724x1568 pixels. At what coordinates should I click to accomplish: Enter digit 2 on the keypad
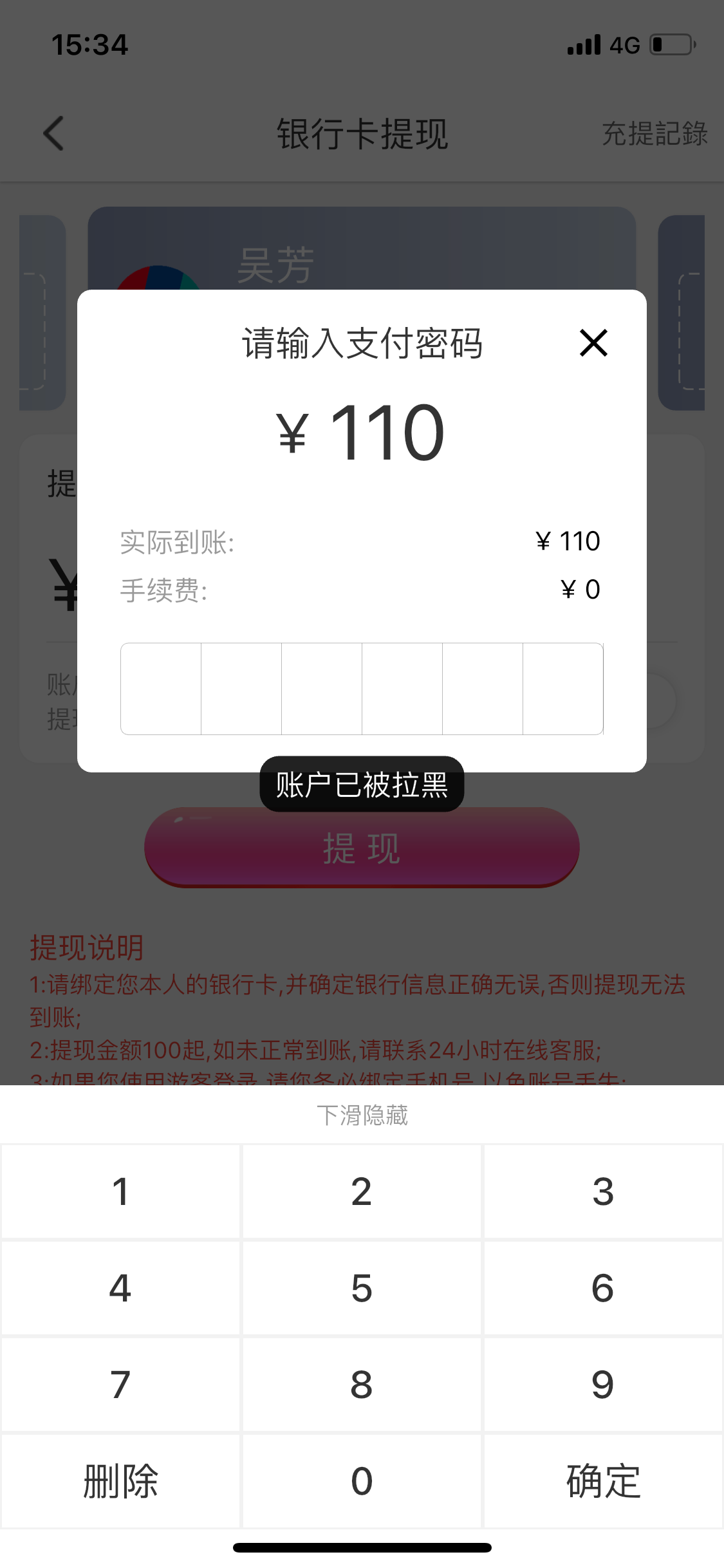click(x=362, y=1191)
